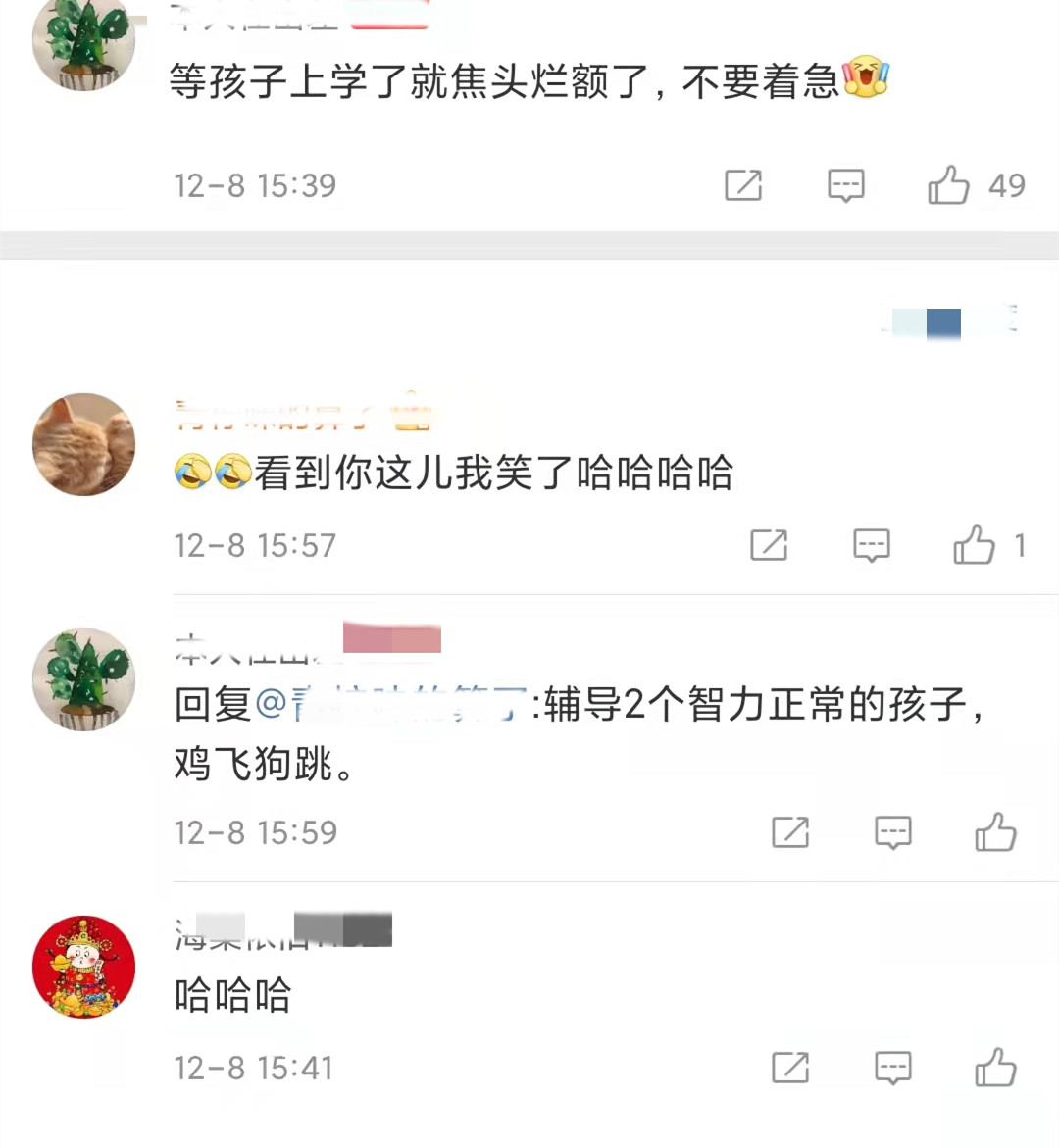
Task: Click the comment bubble icon on the bottom comment
Action: [893, 1068]
